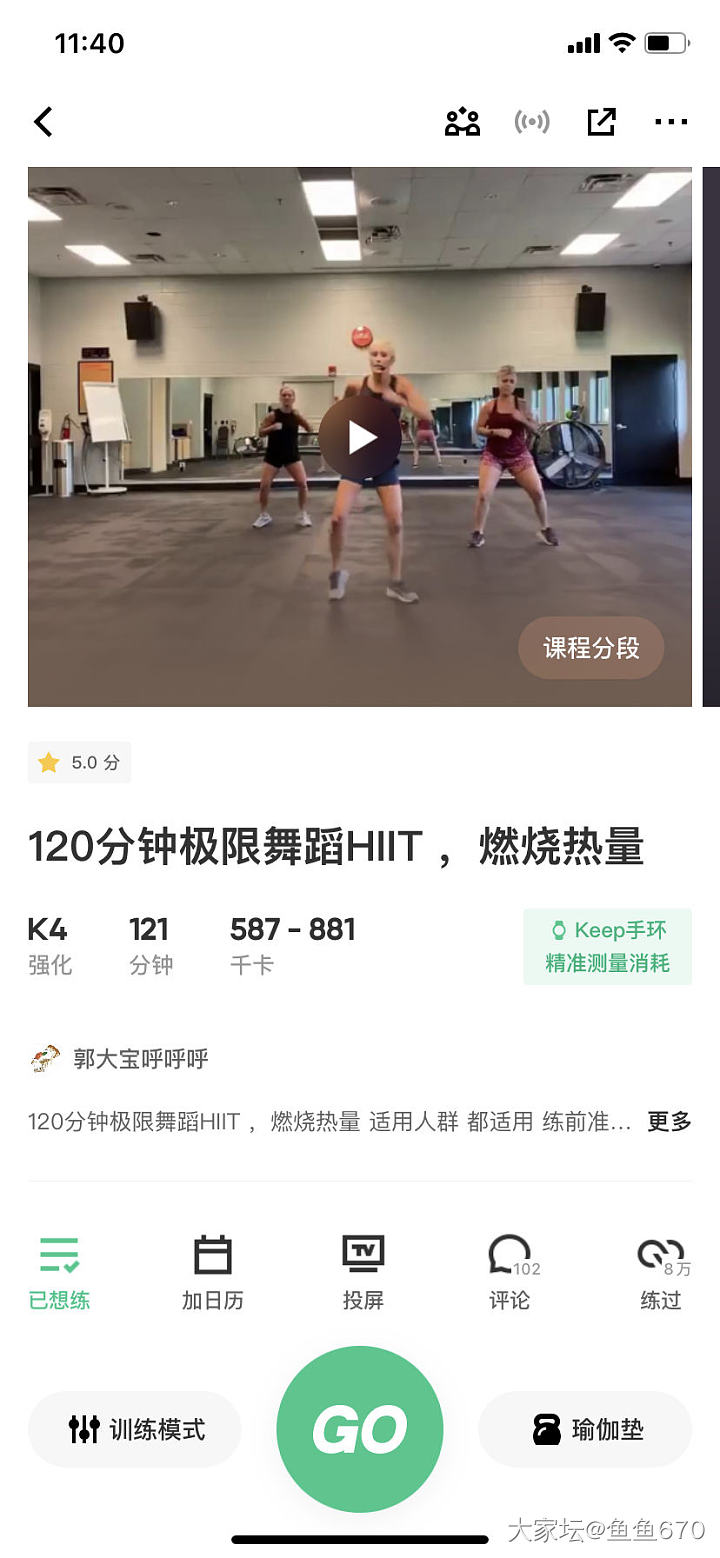Open the group workout icon
Image resolution: width=720 pixels, height=1558 pixels.
click(x=462, y=122)
